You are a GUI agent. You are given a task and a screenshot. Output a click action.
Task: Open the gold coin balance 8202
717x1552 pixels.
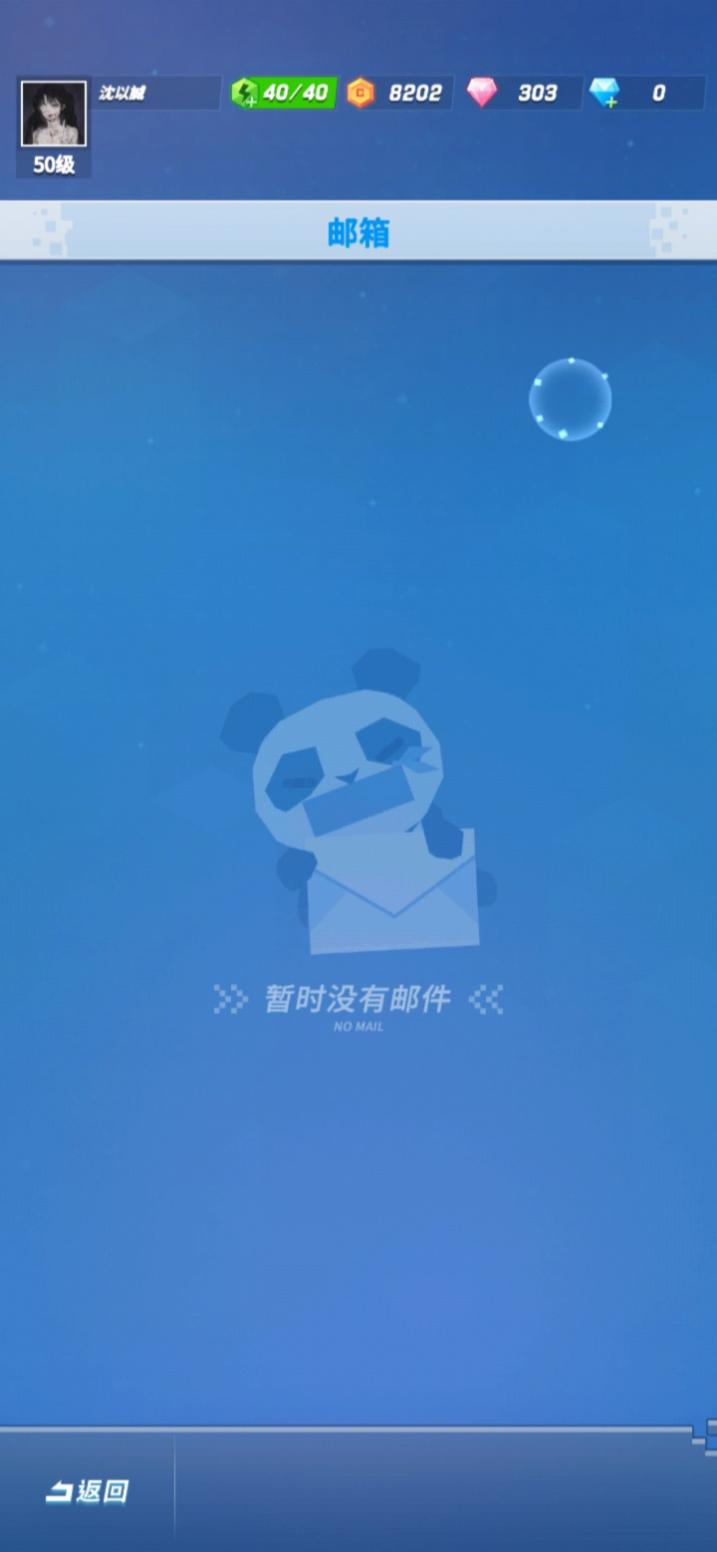pos(399,93)
